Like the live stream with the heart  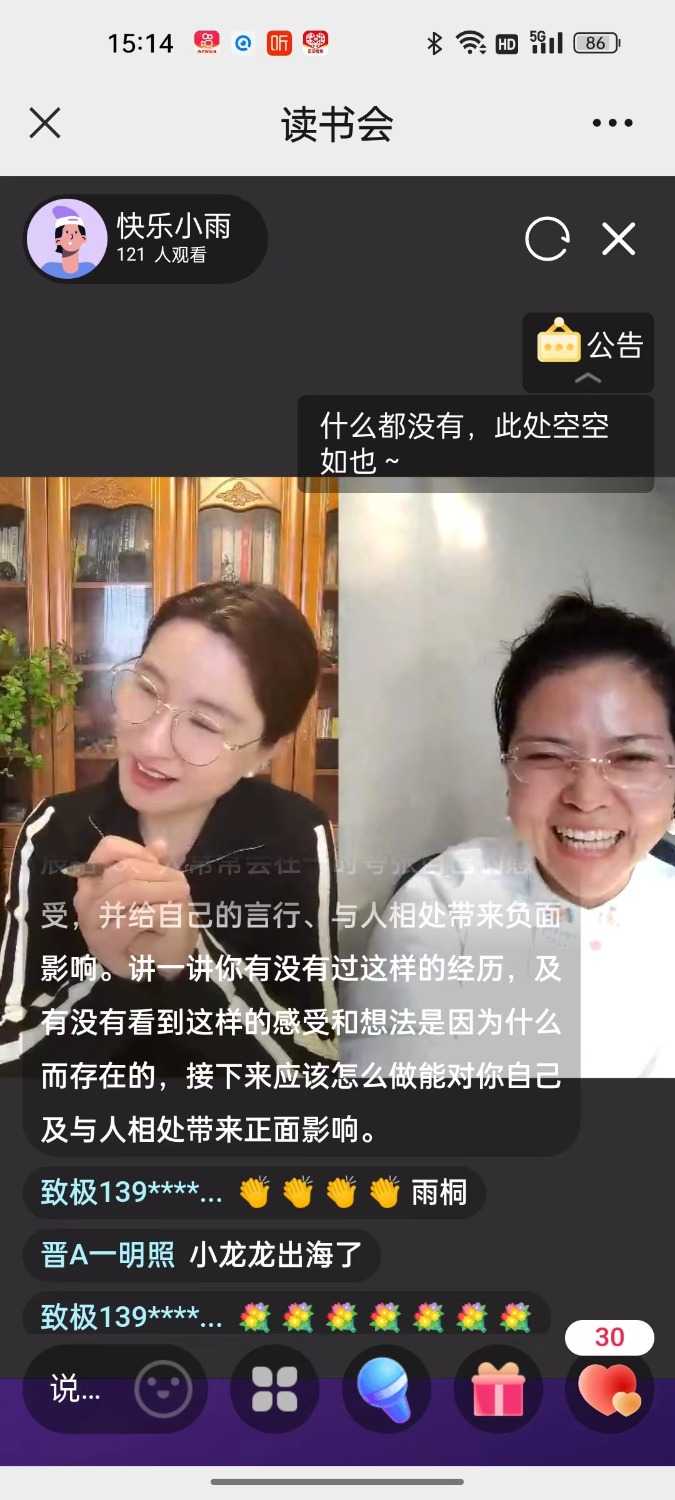pos(610,1389)
